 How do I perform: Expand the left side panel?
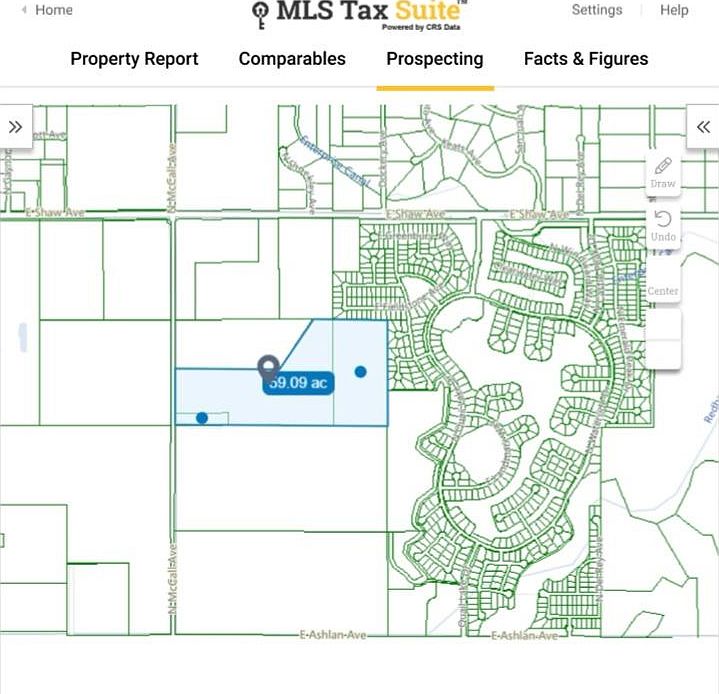point(16,127)
